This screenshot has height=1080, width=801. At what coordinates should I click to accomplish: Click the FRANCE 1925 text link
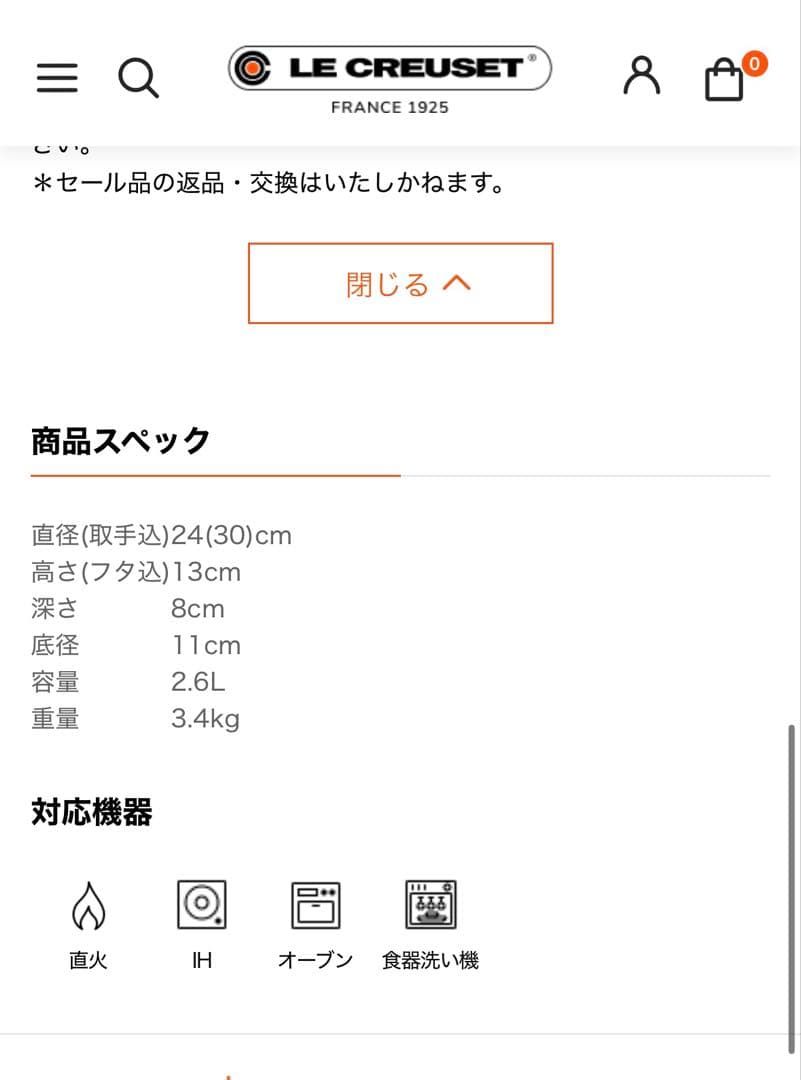(389, 107)
